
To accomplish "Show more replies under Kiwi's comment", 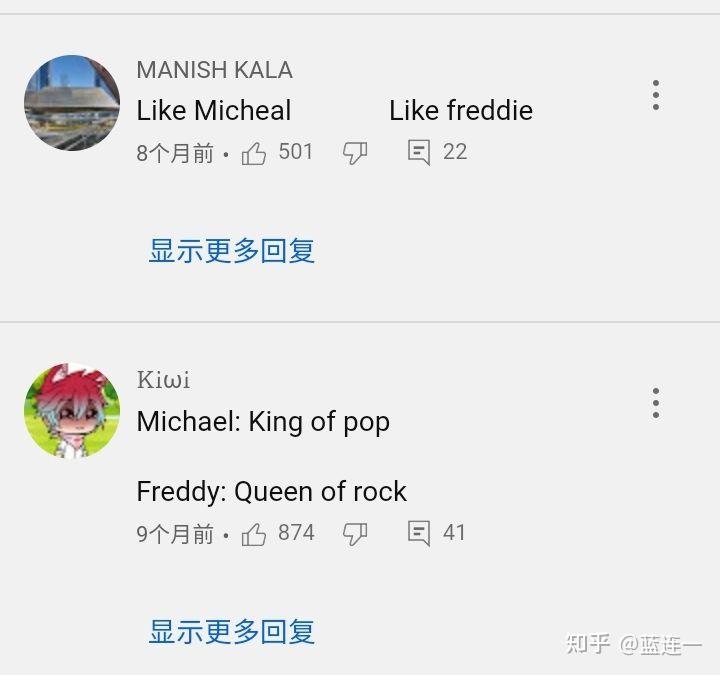I will coord(232,632).
